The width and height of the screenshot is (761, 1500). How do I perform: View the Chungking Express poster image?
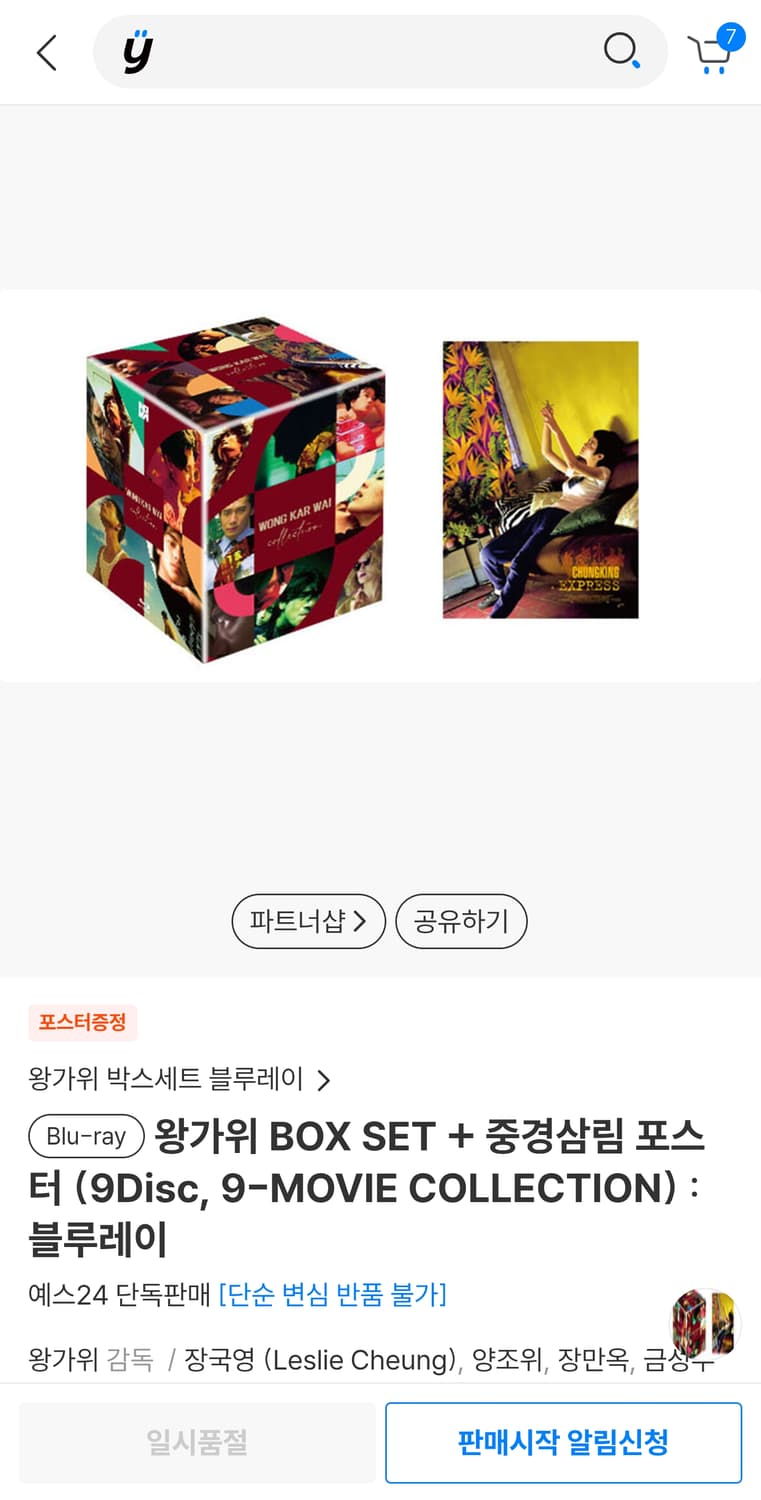(540, 481)
